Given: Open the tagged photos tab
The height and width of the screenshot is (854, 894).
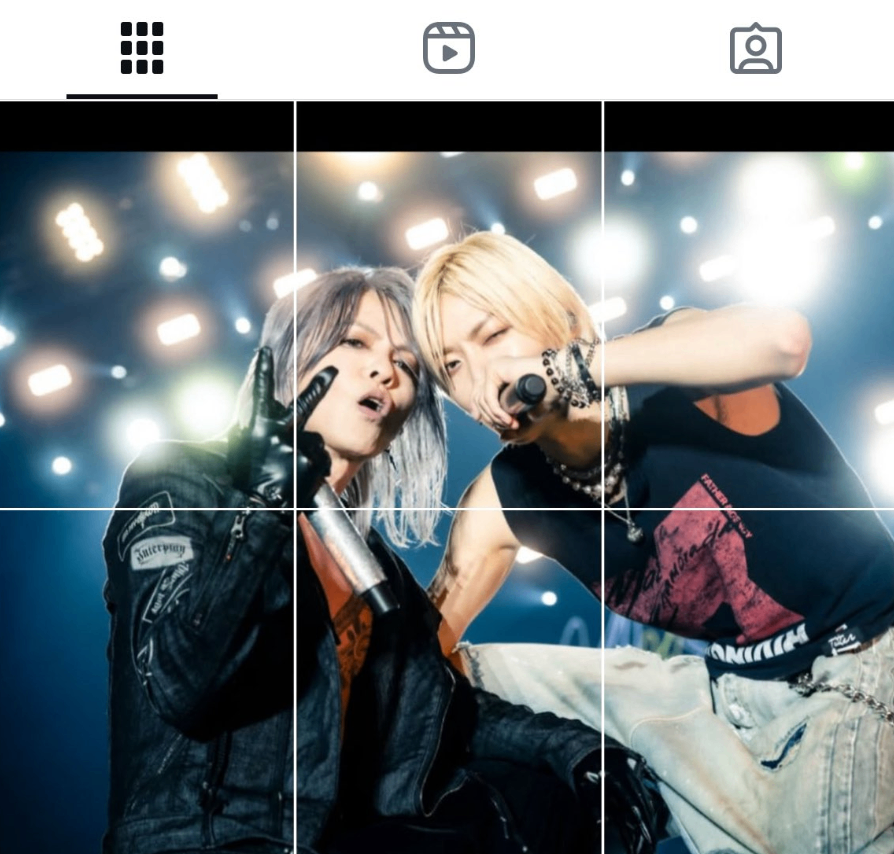Looking at the screenshot, I should 755,48.
